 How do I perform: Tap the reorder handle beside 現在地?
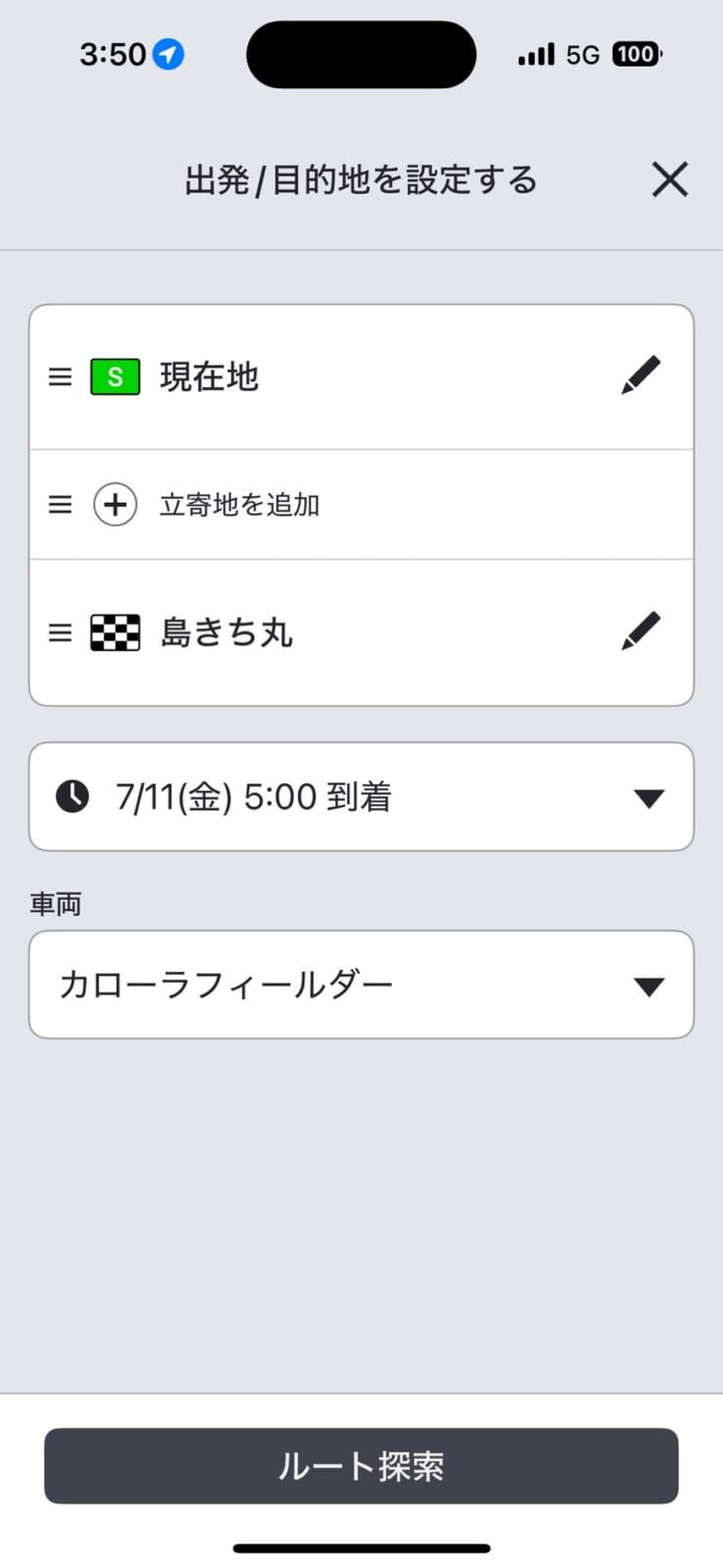[61, 377]
